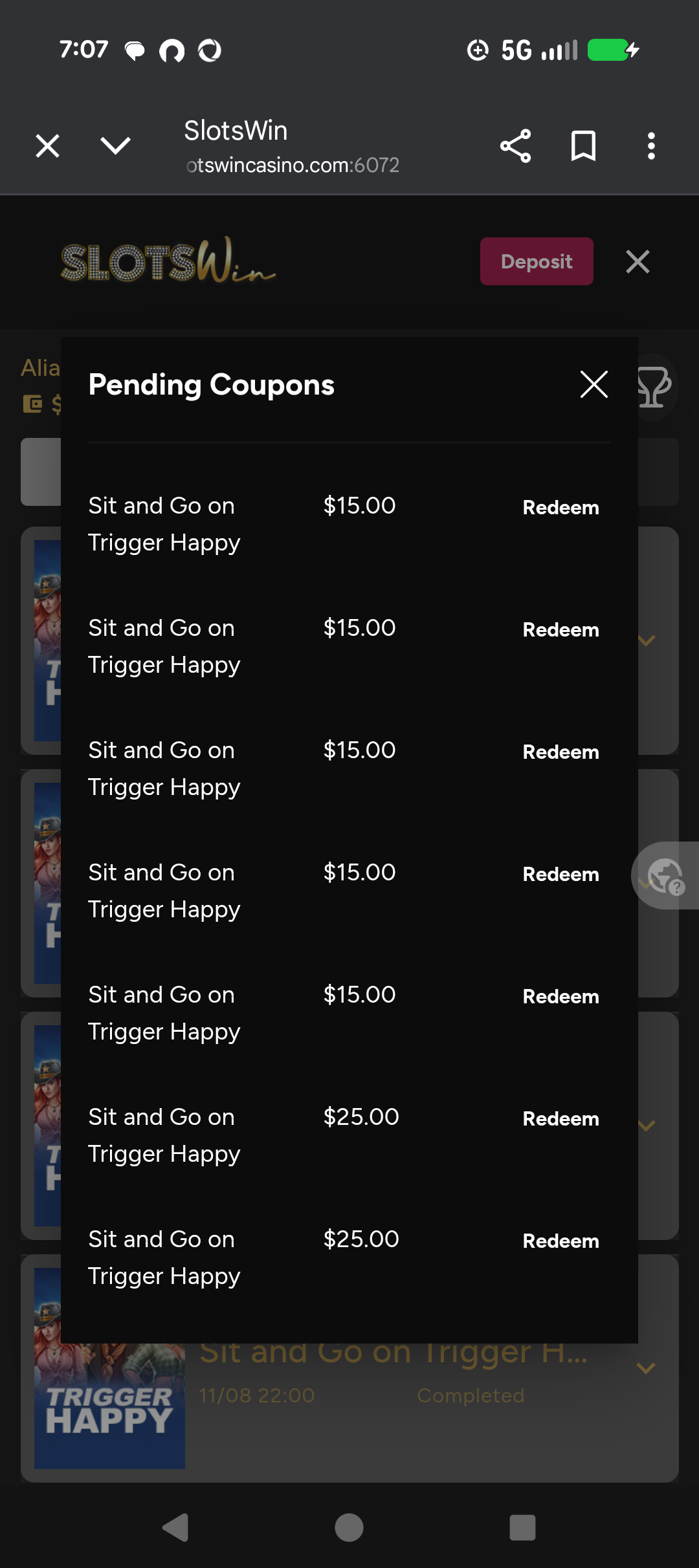Bookmark the SlotsWin page

(583, 146)
